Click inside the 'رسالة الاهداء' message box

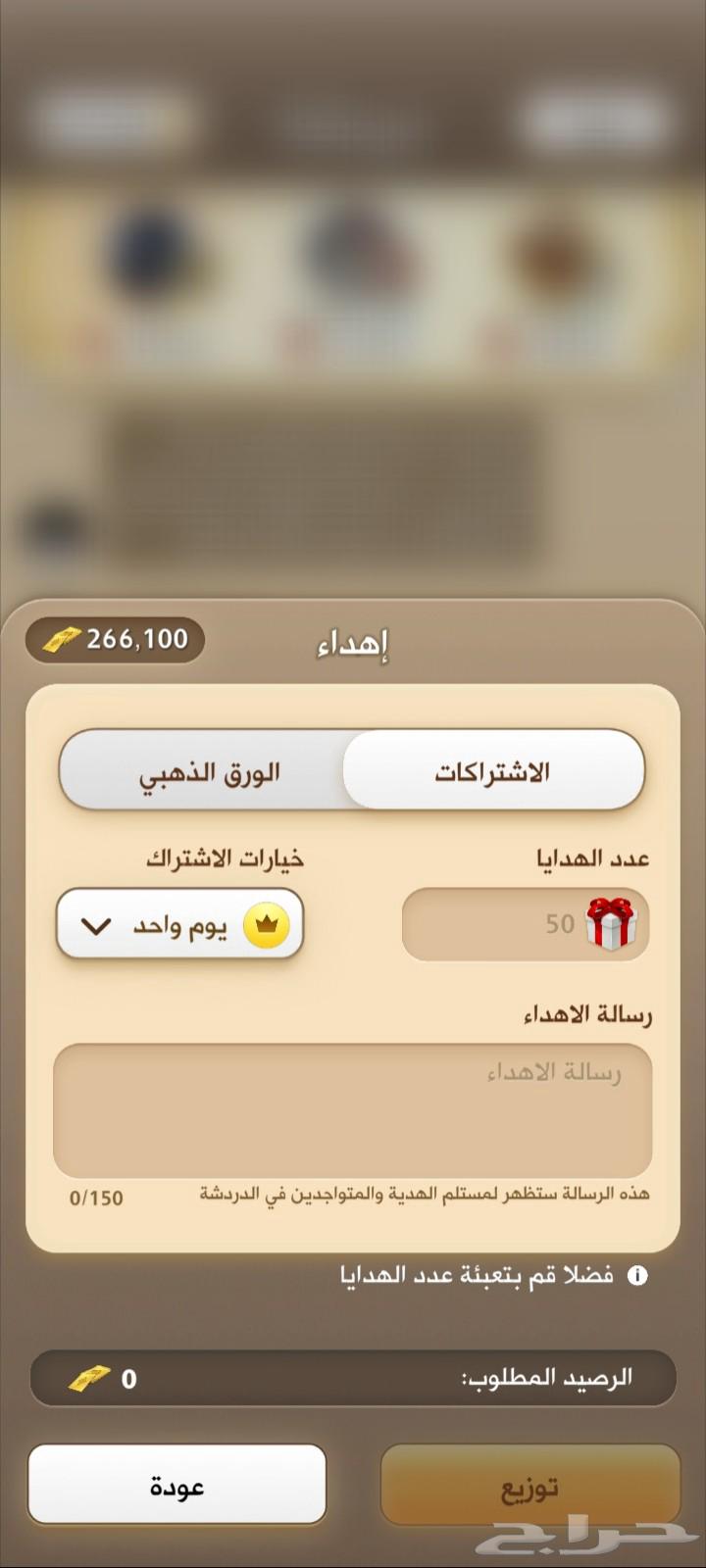pyautogui.click(x=353, y=1107)
